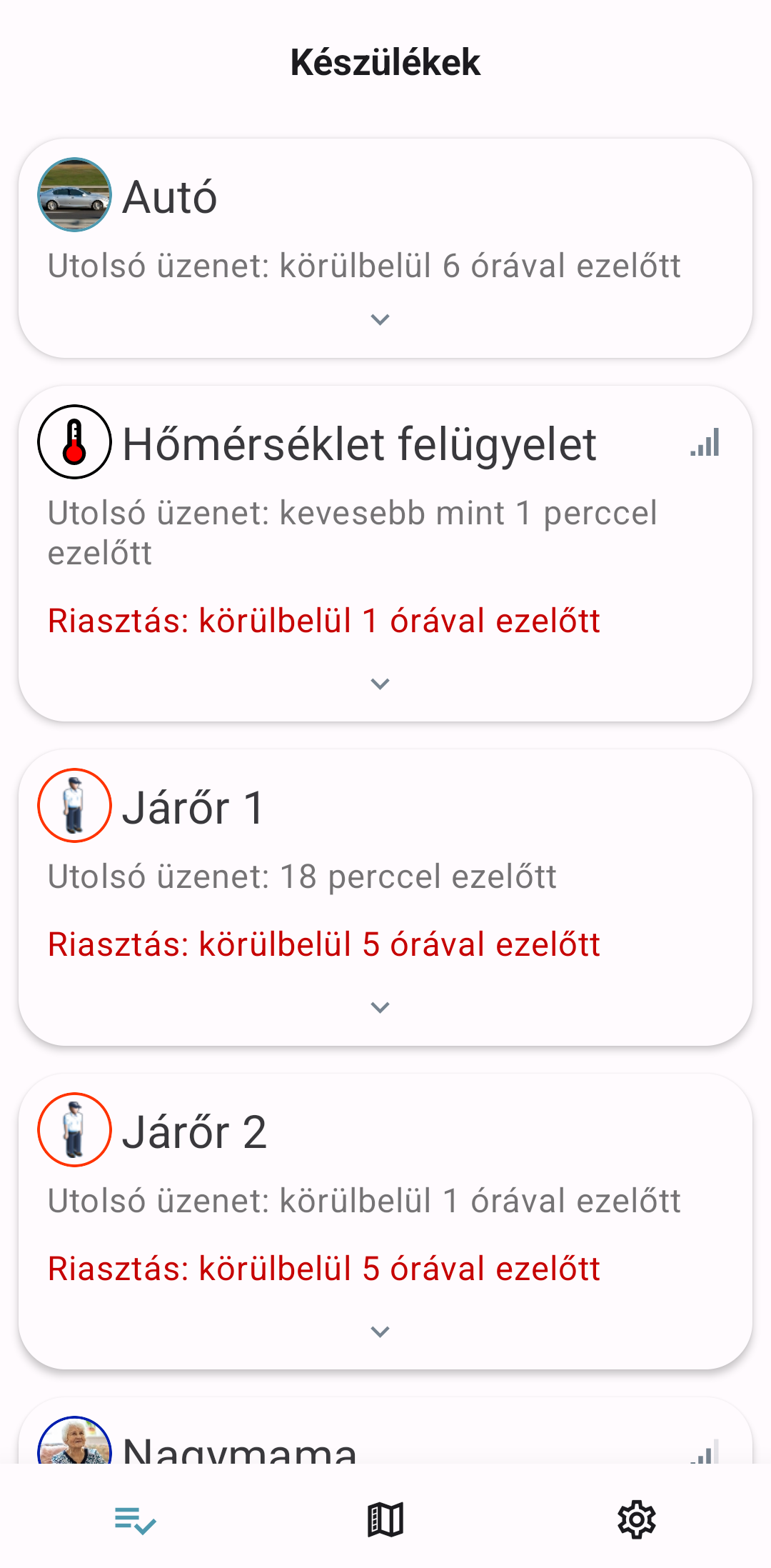Expand the Hőmérséklet felügyelet card chevron
771x1568 pixels.
pyautogui.click(x=381, y=684)
